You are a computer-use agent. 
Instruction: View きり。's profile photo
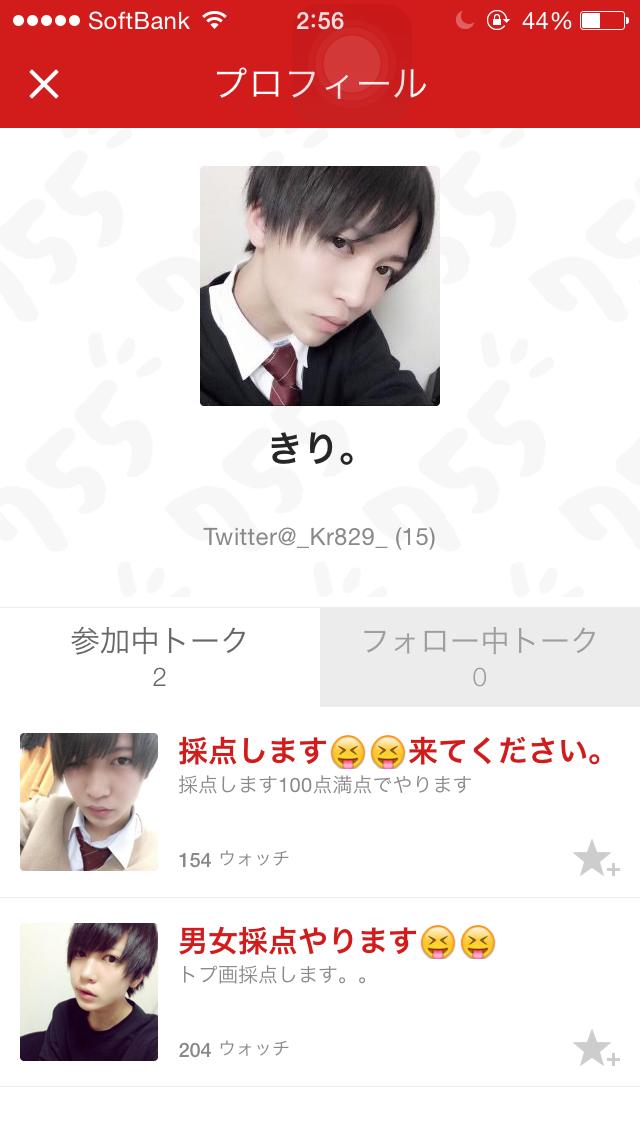click(x=320, y=286)
